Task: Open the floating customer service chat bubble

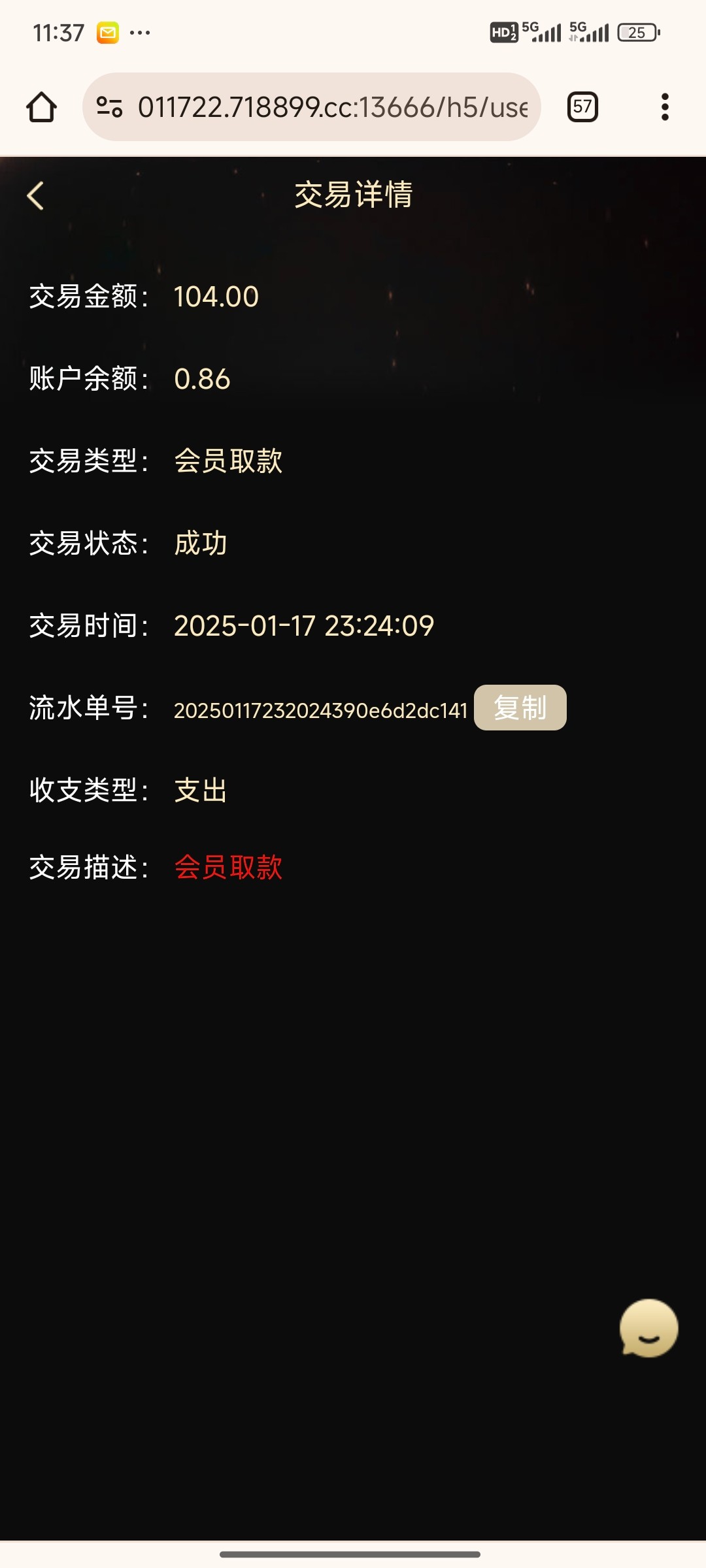Action: (648, 1328)
